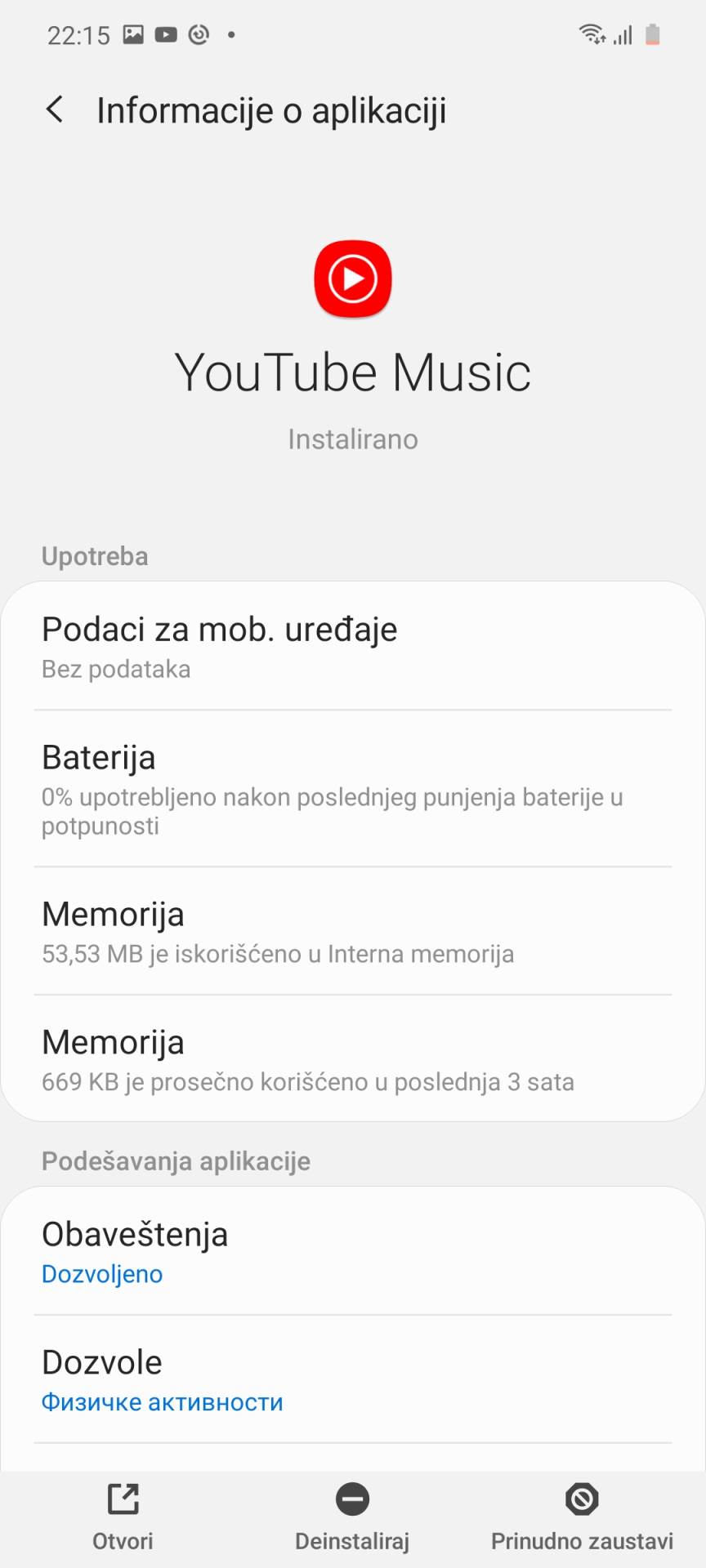Open Baterija usage details
Screen dimensions: 706x1568
(351, 788)
